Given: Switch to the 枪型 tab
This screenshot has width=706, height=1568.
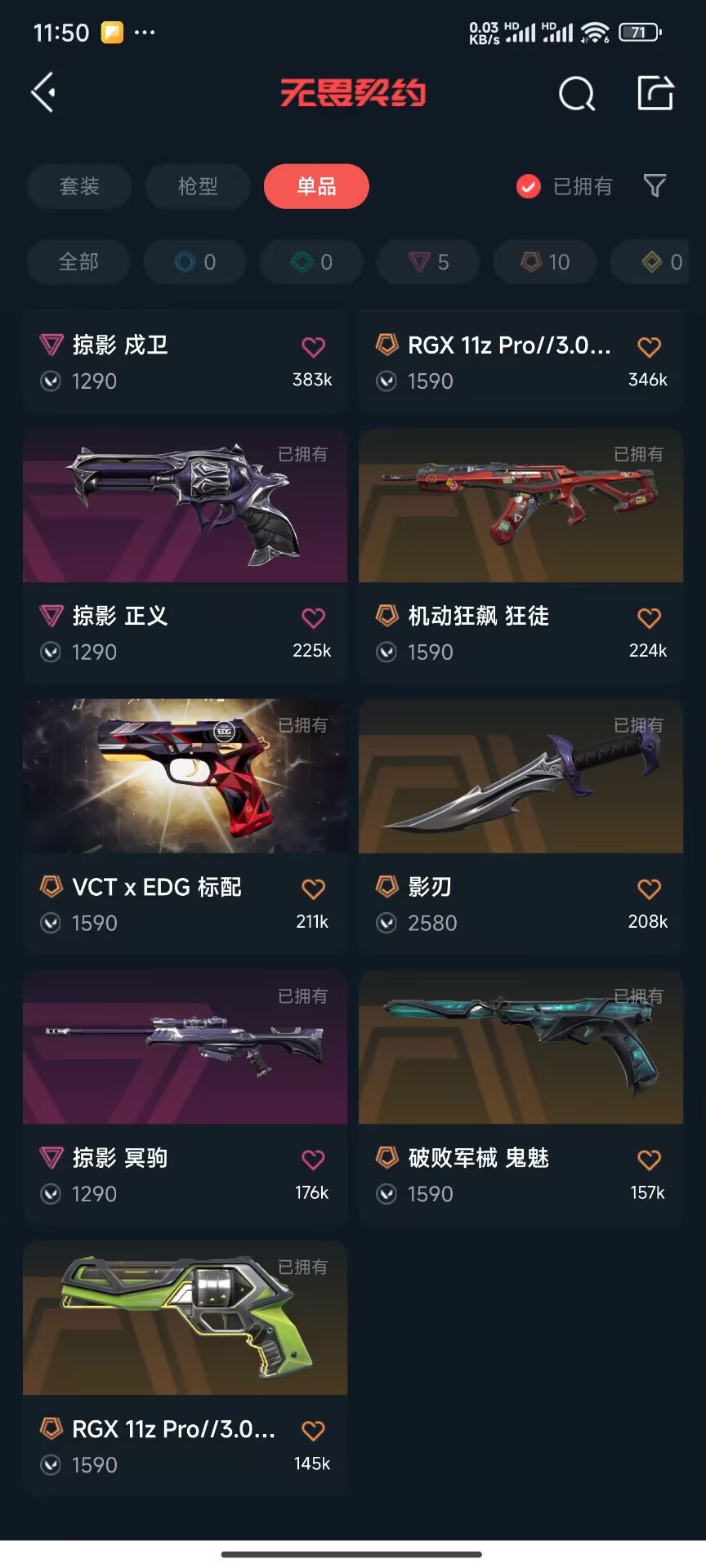Looking at the screenshot, I should click(198, 186).
